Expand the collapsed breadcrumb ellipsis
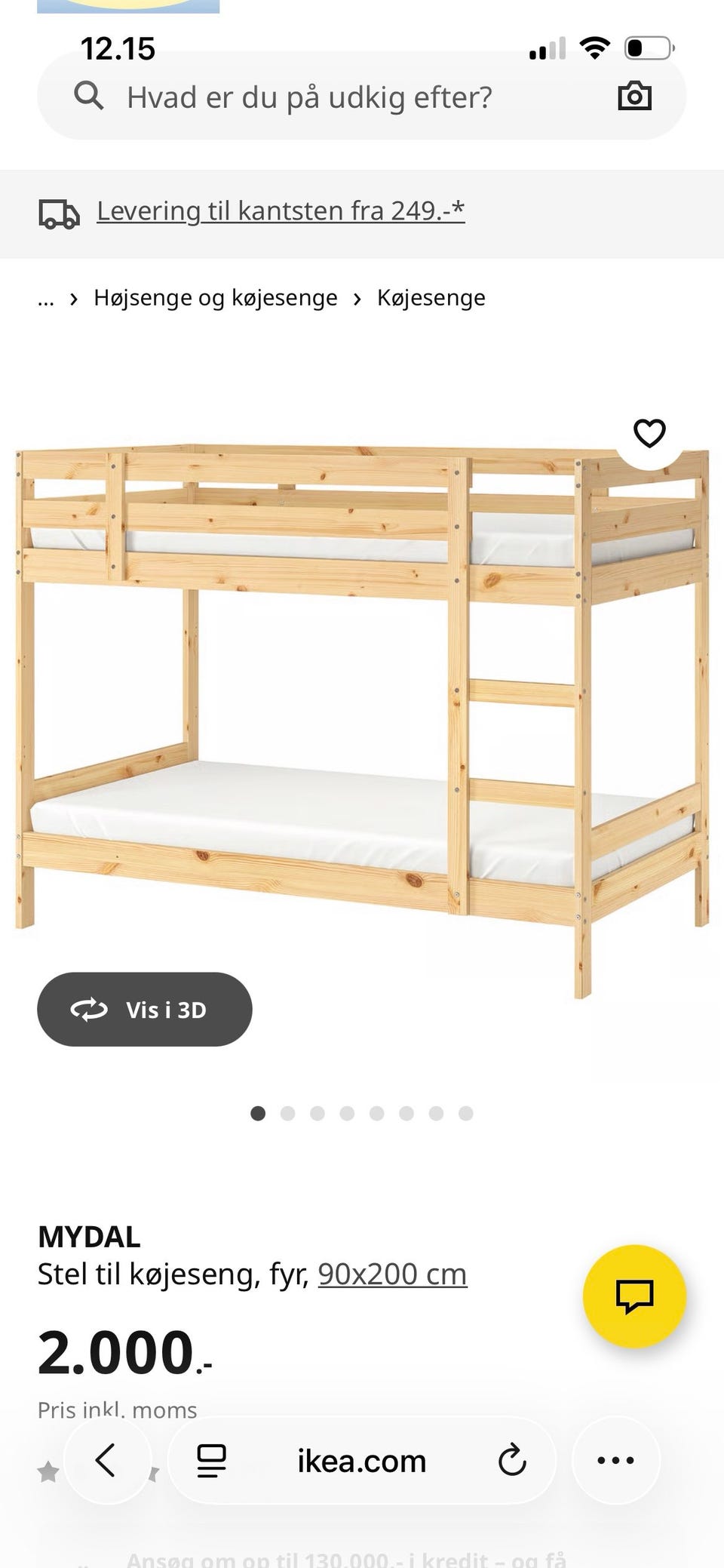The height and width of the screenshot is (1568, 724). (46, 298)
